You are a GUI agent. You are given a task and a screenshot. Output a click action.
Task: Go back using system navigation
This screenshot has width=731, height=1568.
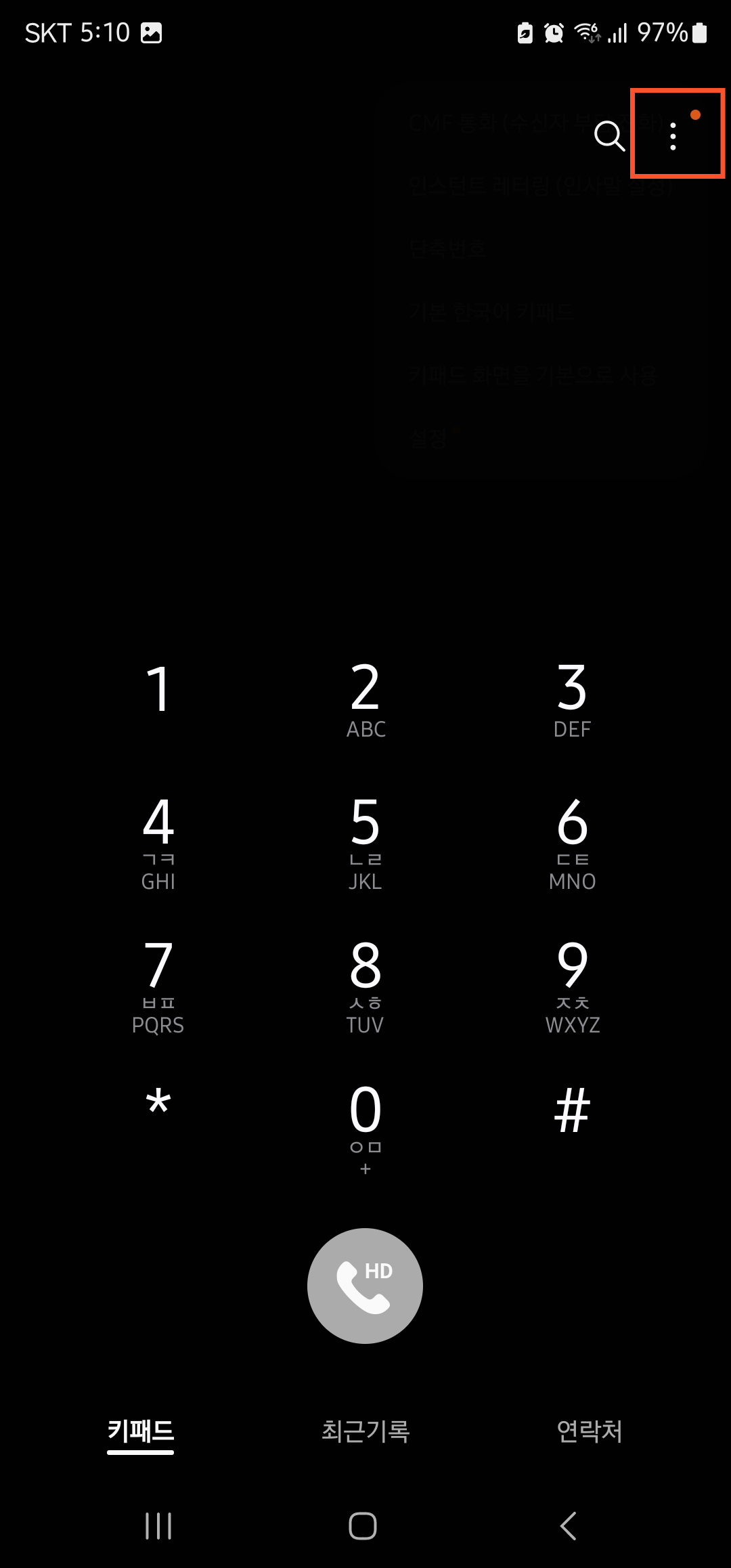tap(569, 1526)
